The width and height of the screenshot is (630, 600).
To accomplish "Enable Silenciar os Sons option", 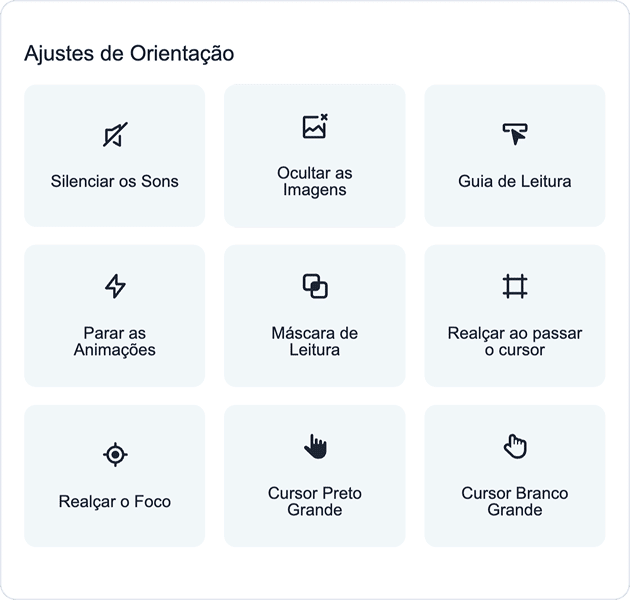I will [x=115, y=156].
